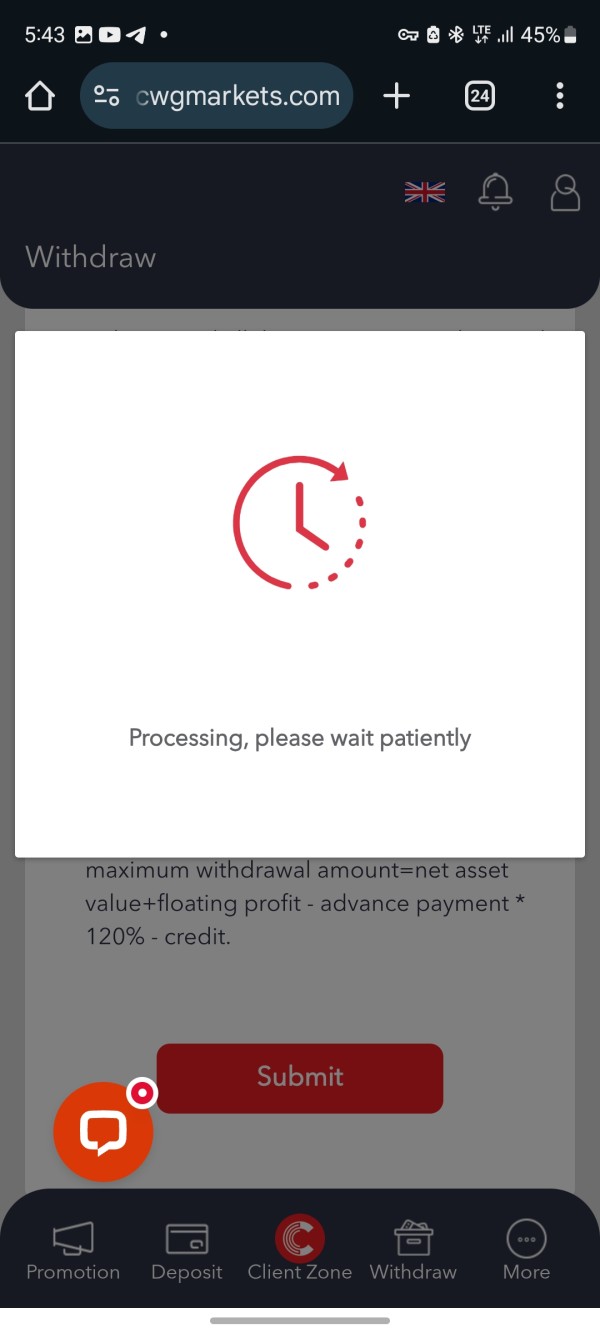Open the browser home page
The image size is (600, 1333).
pos(39,96)
